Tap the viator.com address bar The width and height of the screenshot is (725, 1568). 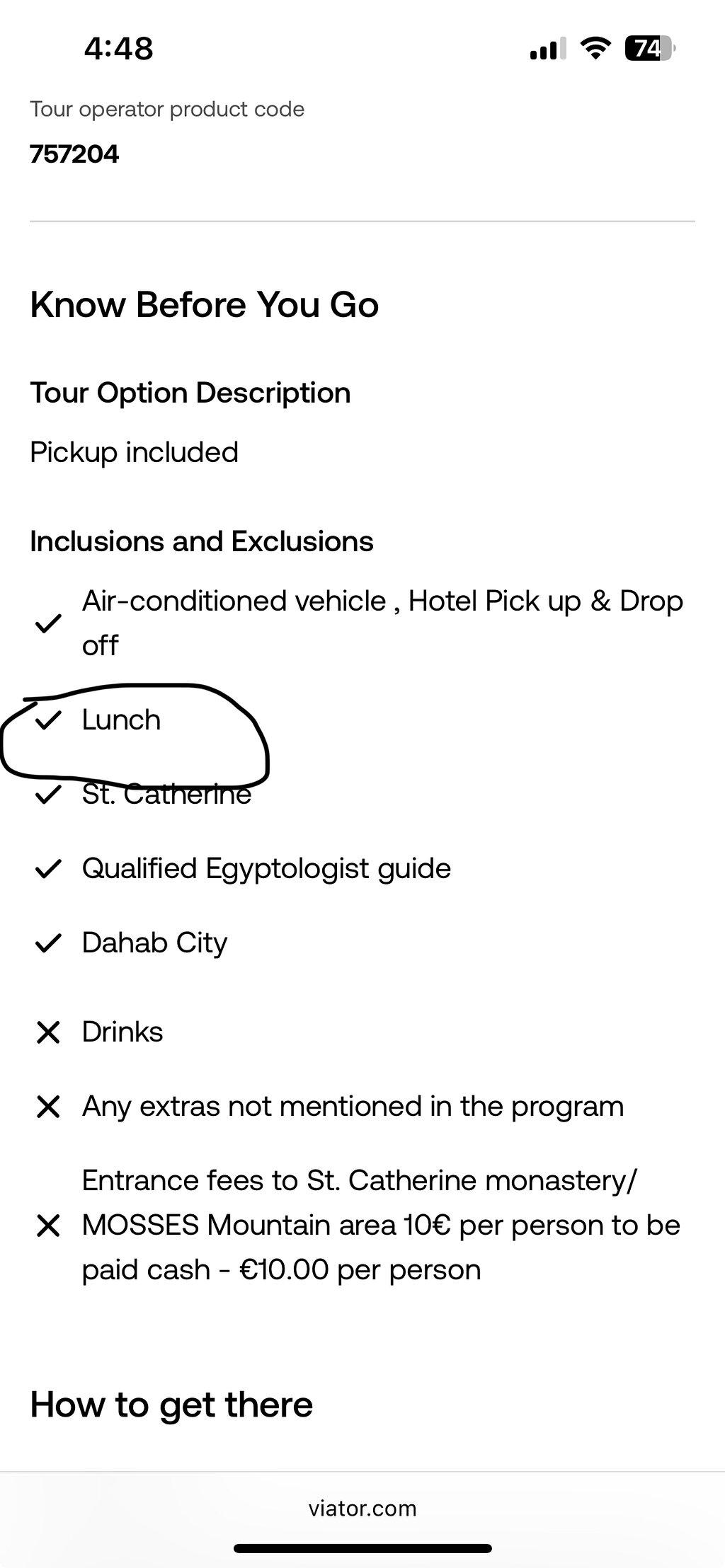[x=362, y=1508]
